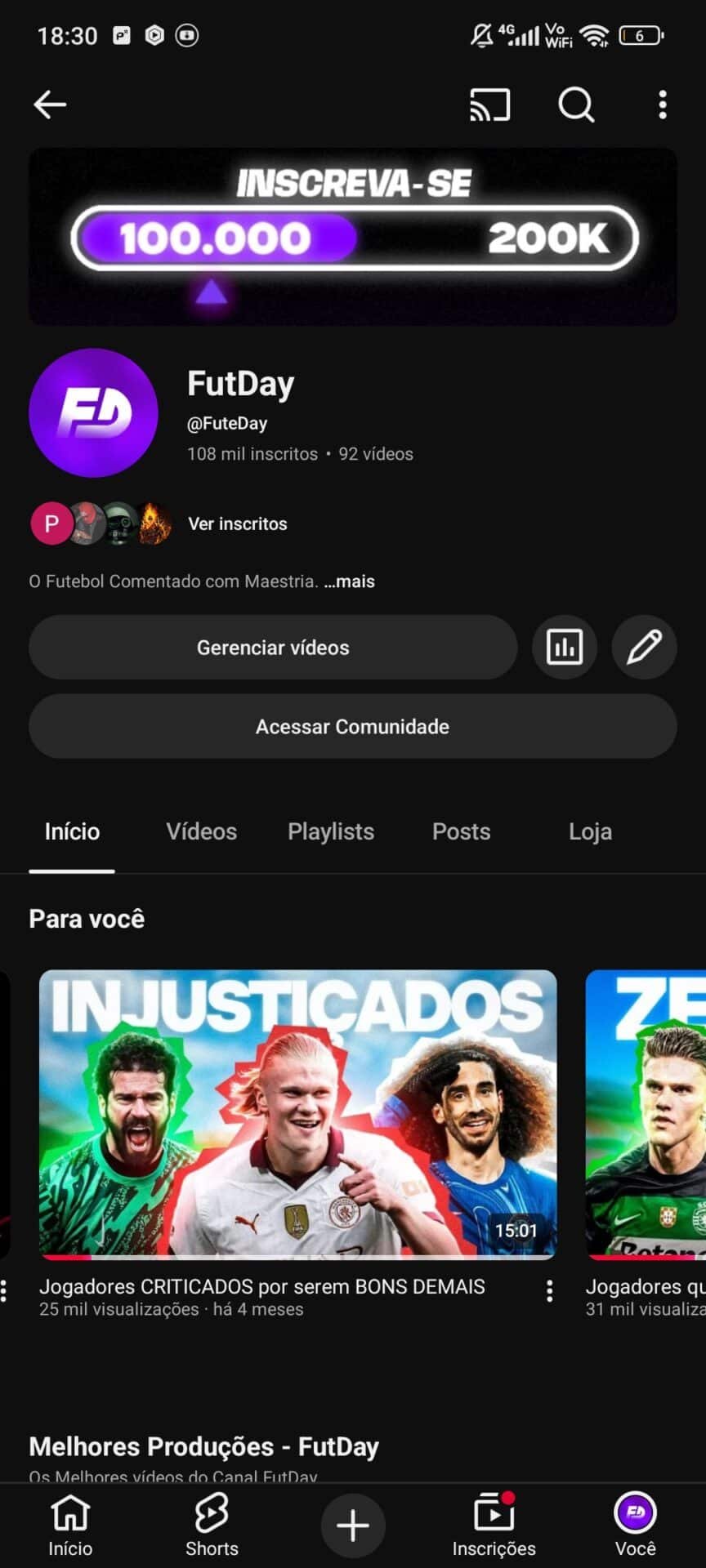Open Ver inscritos link
Image resolution: width=706 pixels, height=1568 pixels.
tap(237, 523)
